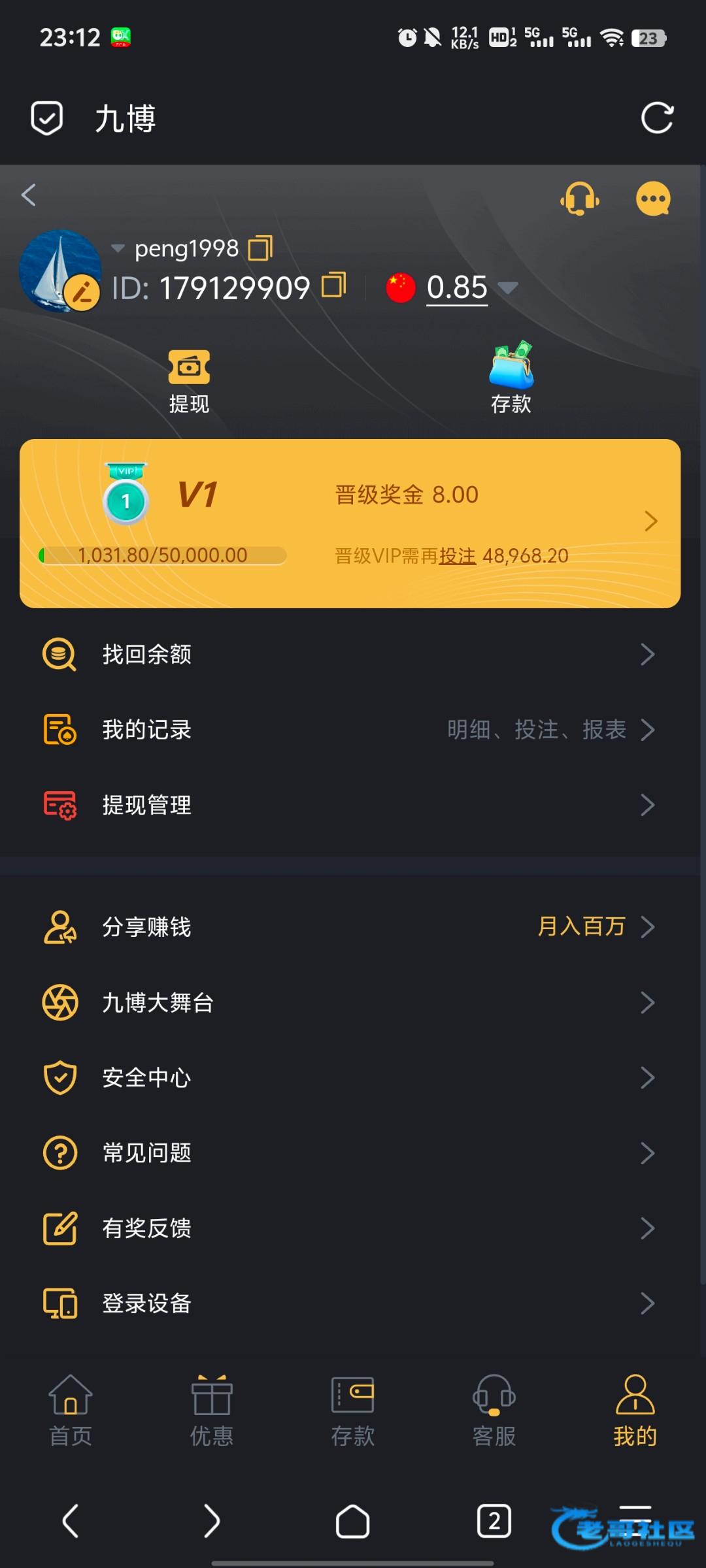Open the headset customer support icon
The height and width of the screenshot is (1568, 706).
[x=579, y=198]
